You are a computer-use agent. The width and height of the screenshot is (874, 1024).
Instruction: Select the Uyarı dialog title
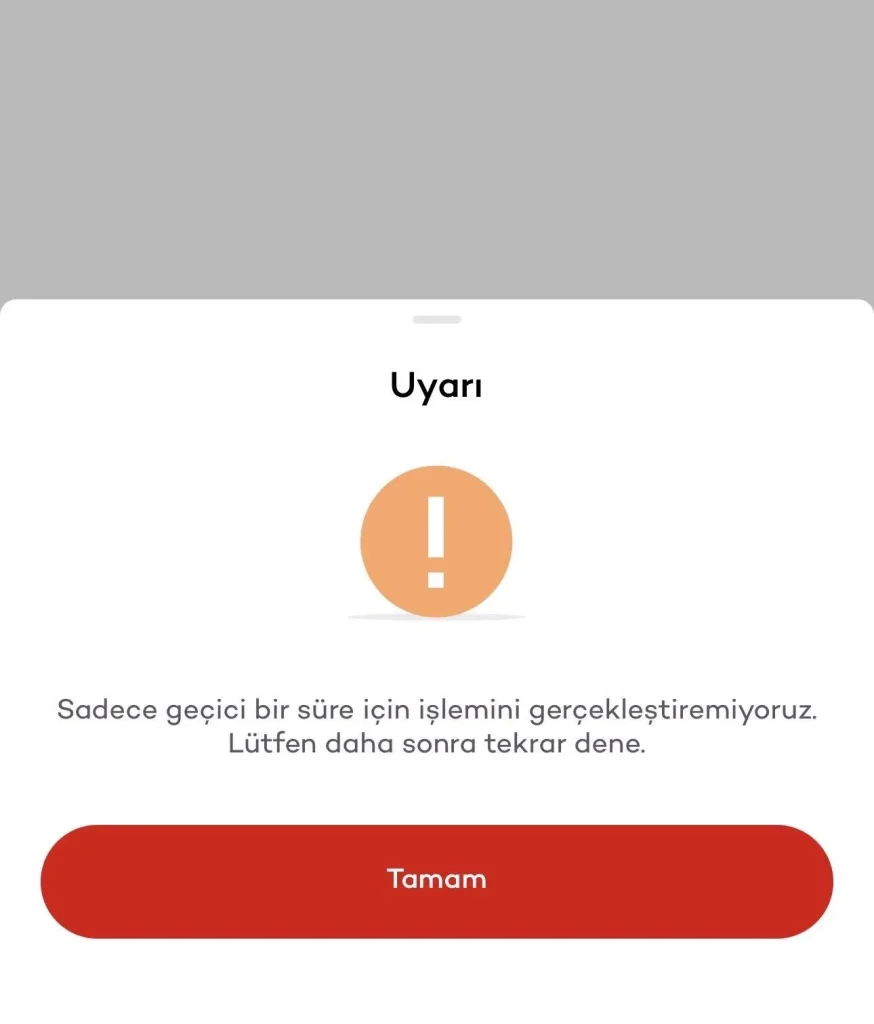pos(437,384)
